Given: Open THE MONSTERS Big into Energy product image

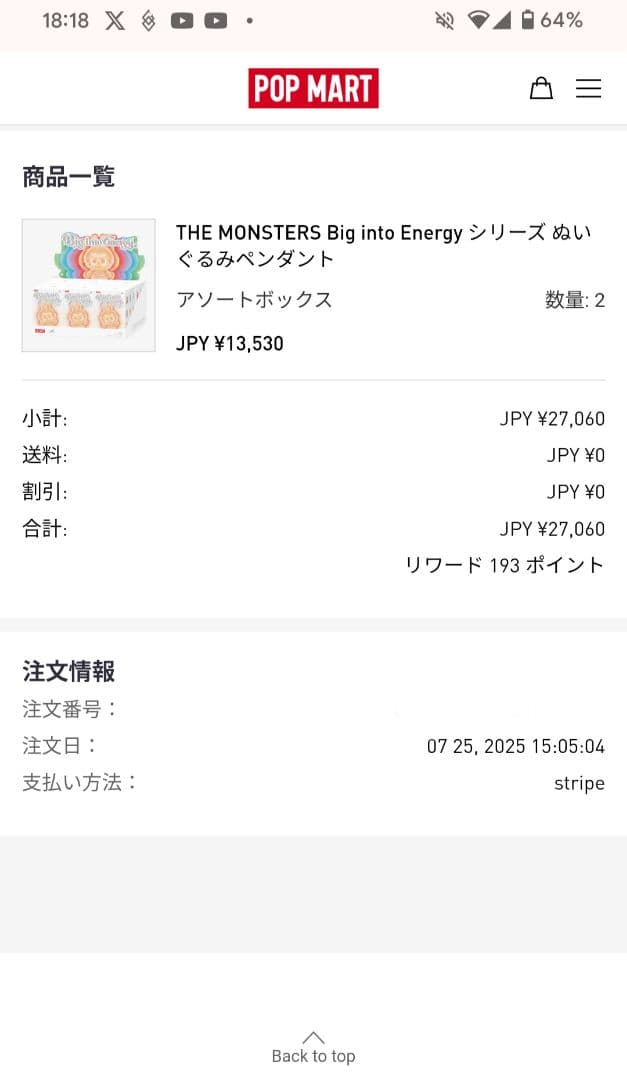Looking at the screenshot, I should (89, 285).
